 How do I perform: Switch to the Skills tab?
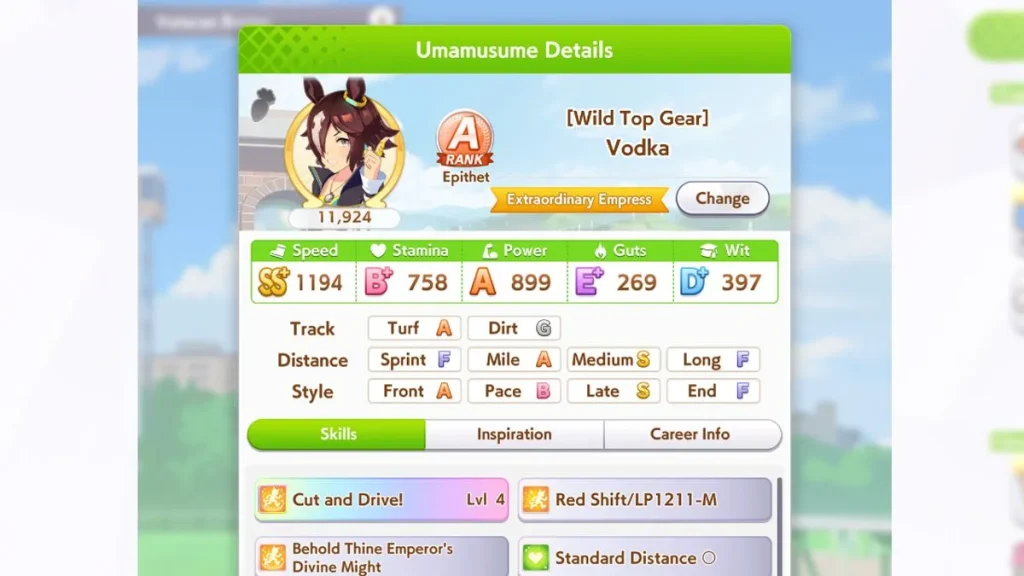337,434
